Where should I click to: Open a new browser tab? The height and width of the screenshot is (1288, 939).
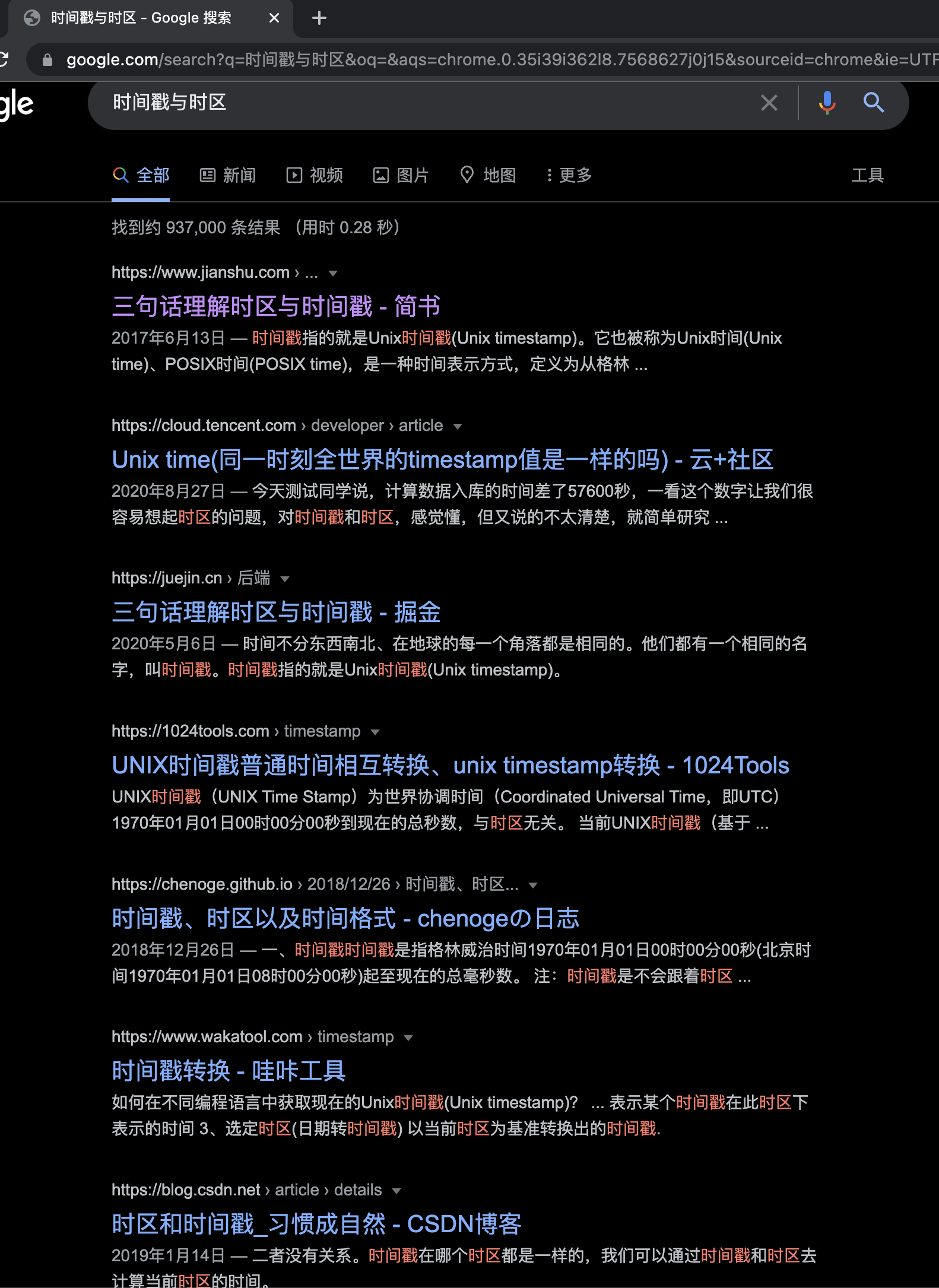point(319,18)
